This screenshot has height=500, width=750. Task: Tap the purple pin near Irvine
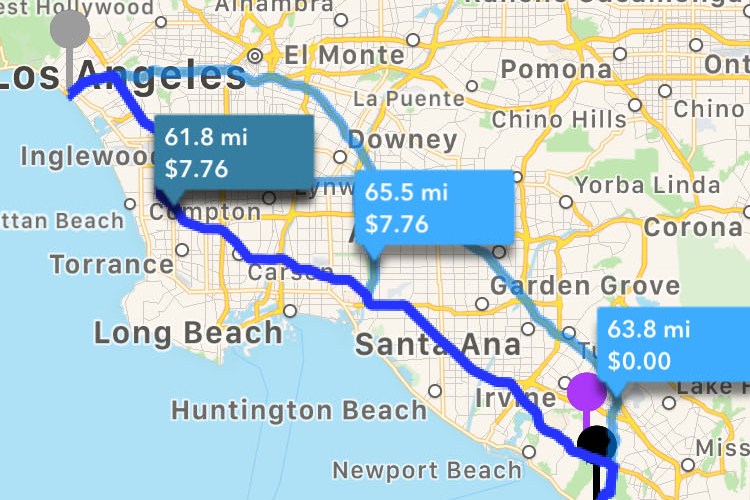(587, 392)
